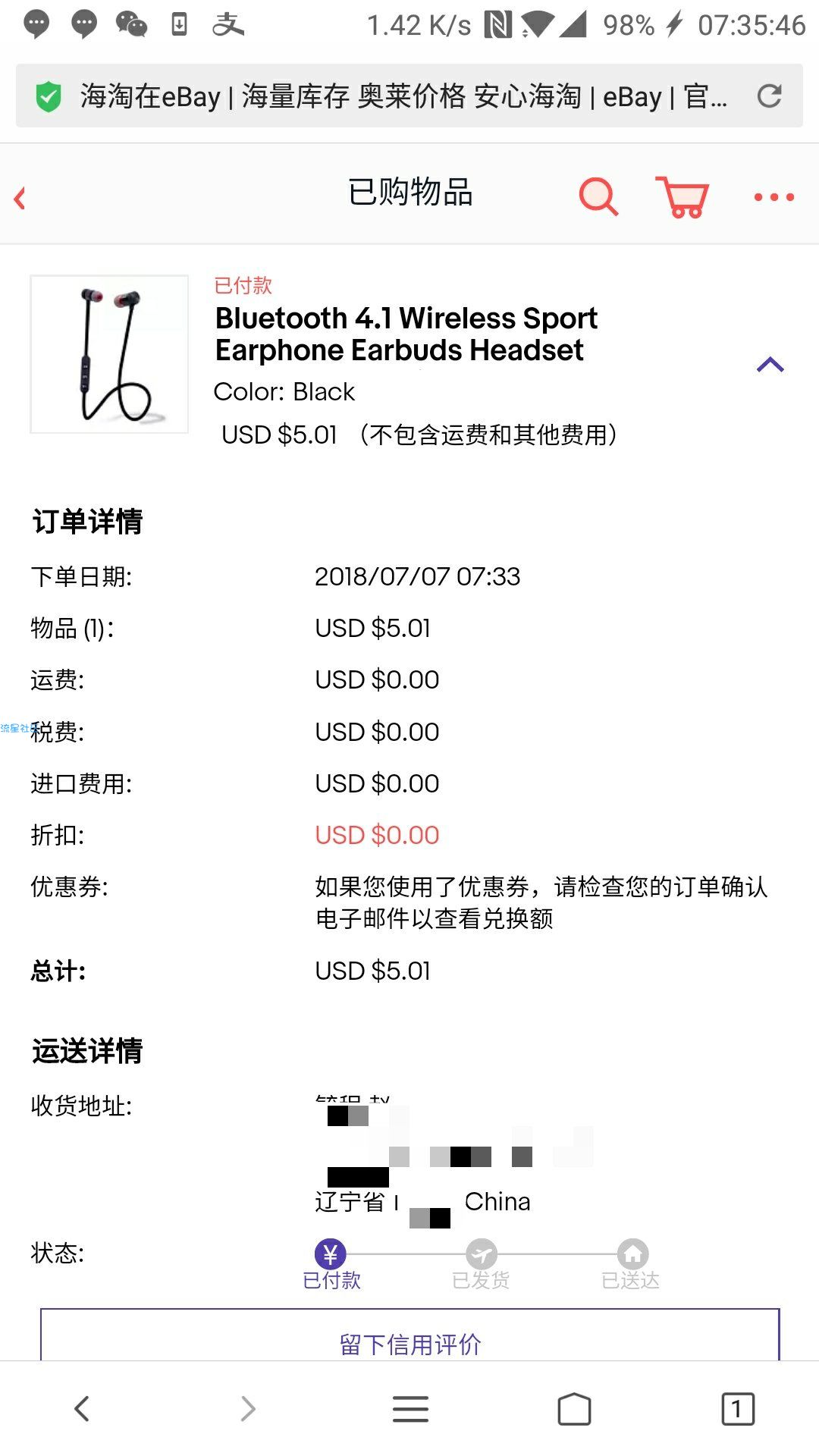The height and width of the screenshot is (1456, 819).
Task: Go back from the 已购物品 page
Action: click(x=20, y=199)
